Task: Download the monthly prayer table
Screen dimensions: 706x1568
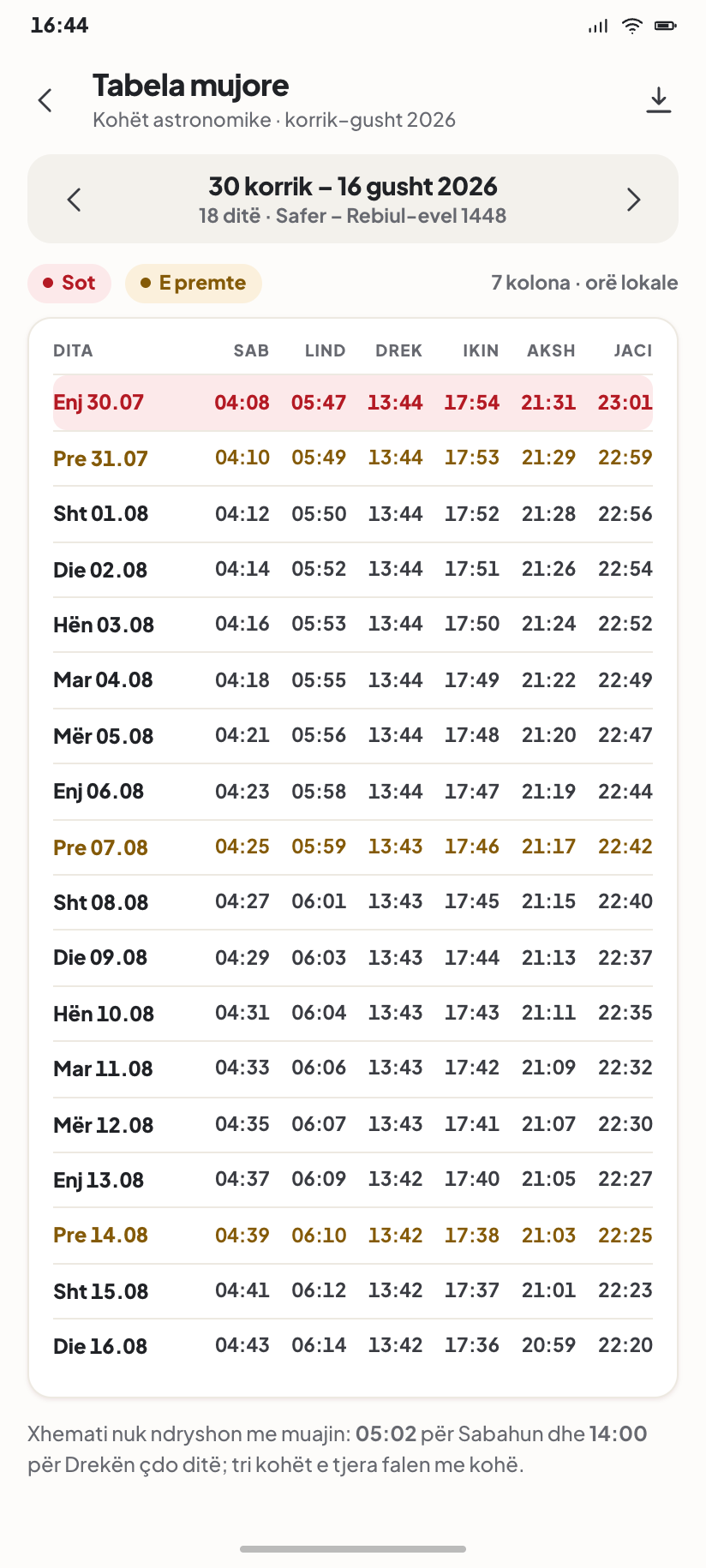Action: pos(658,100)
